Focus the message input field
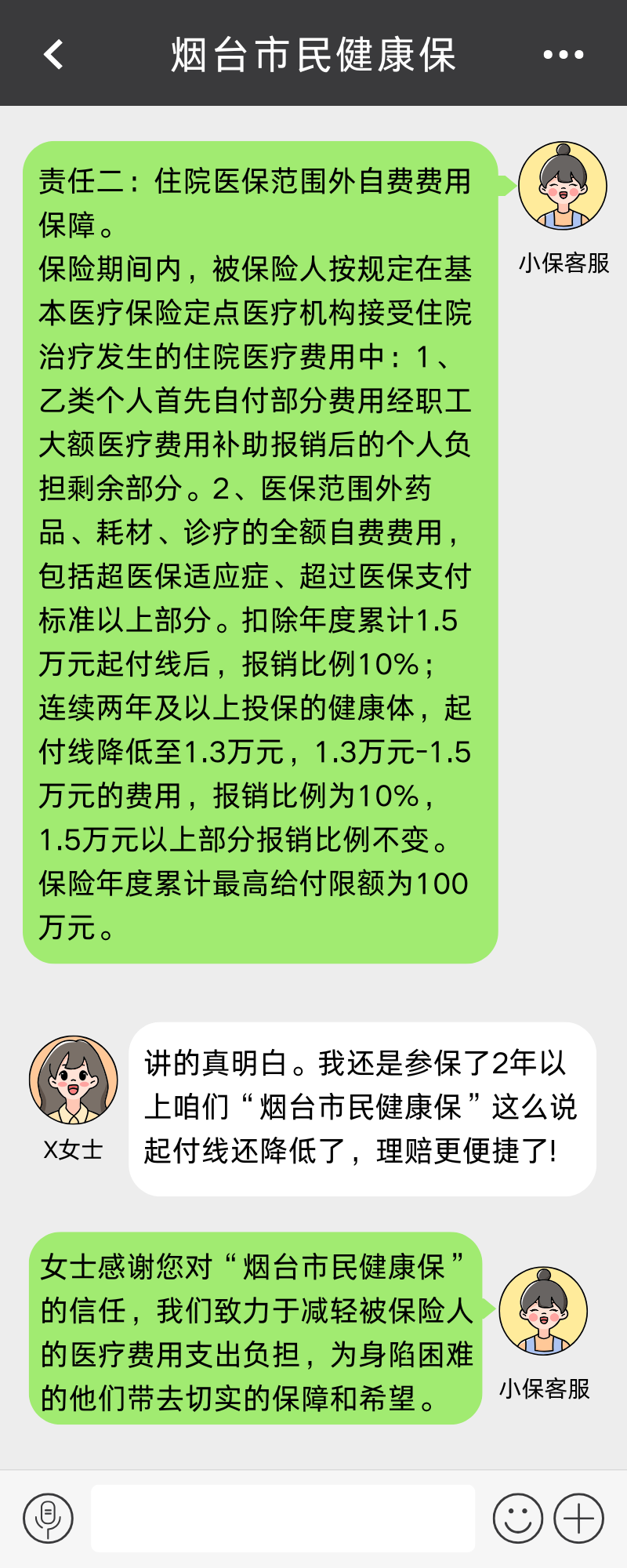This screenshot has height=1568, width=627. click(x=283, y=1518)
